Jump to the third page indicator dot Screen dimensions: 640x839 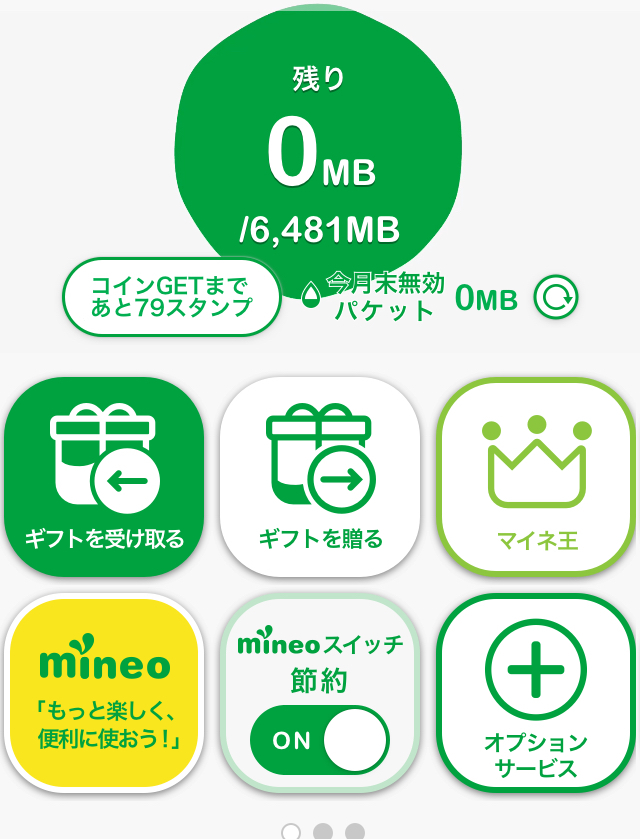tap(355, 831)
